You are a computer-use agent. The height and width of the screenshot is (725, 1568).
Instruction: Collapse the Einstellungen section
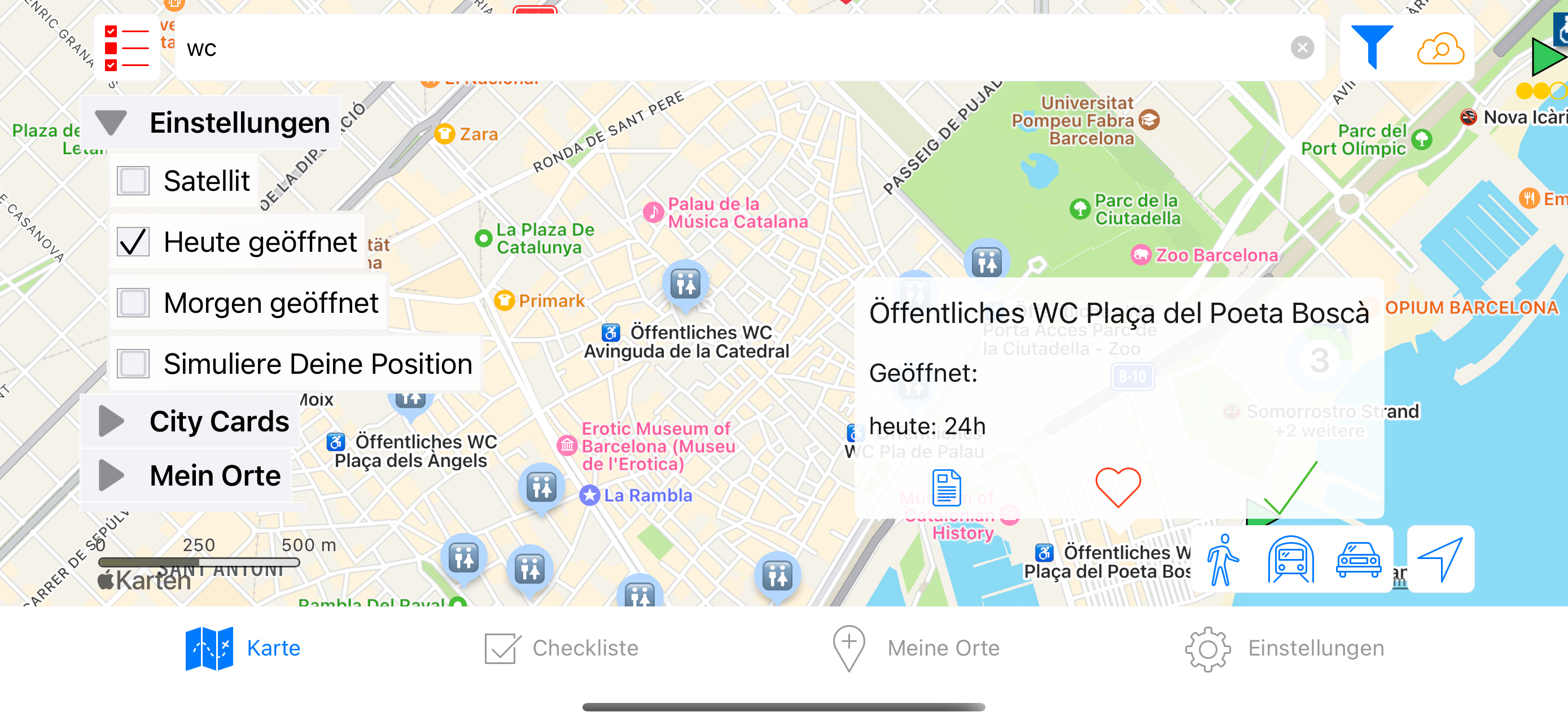pos(111,123)
